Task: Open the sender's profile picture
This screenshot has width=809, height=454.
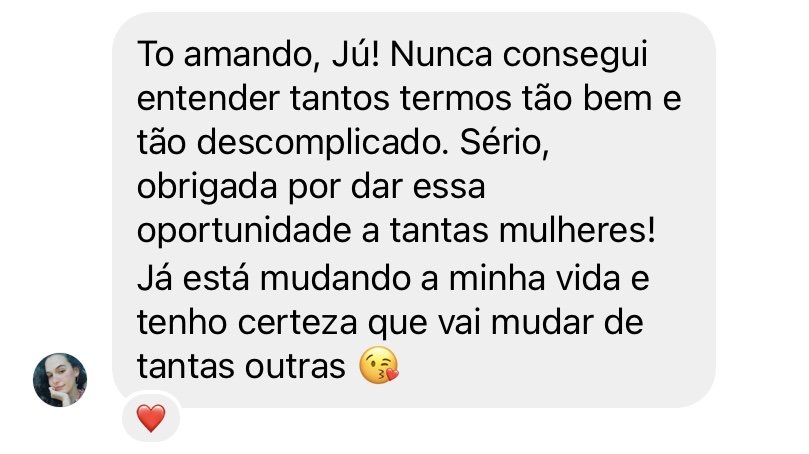Action: coord(60,379)
